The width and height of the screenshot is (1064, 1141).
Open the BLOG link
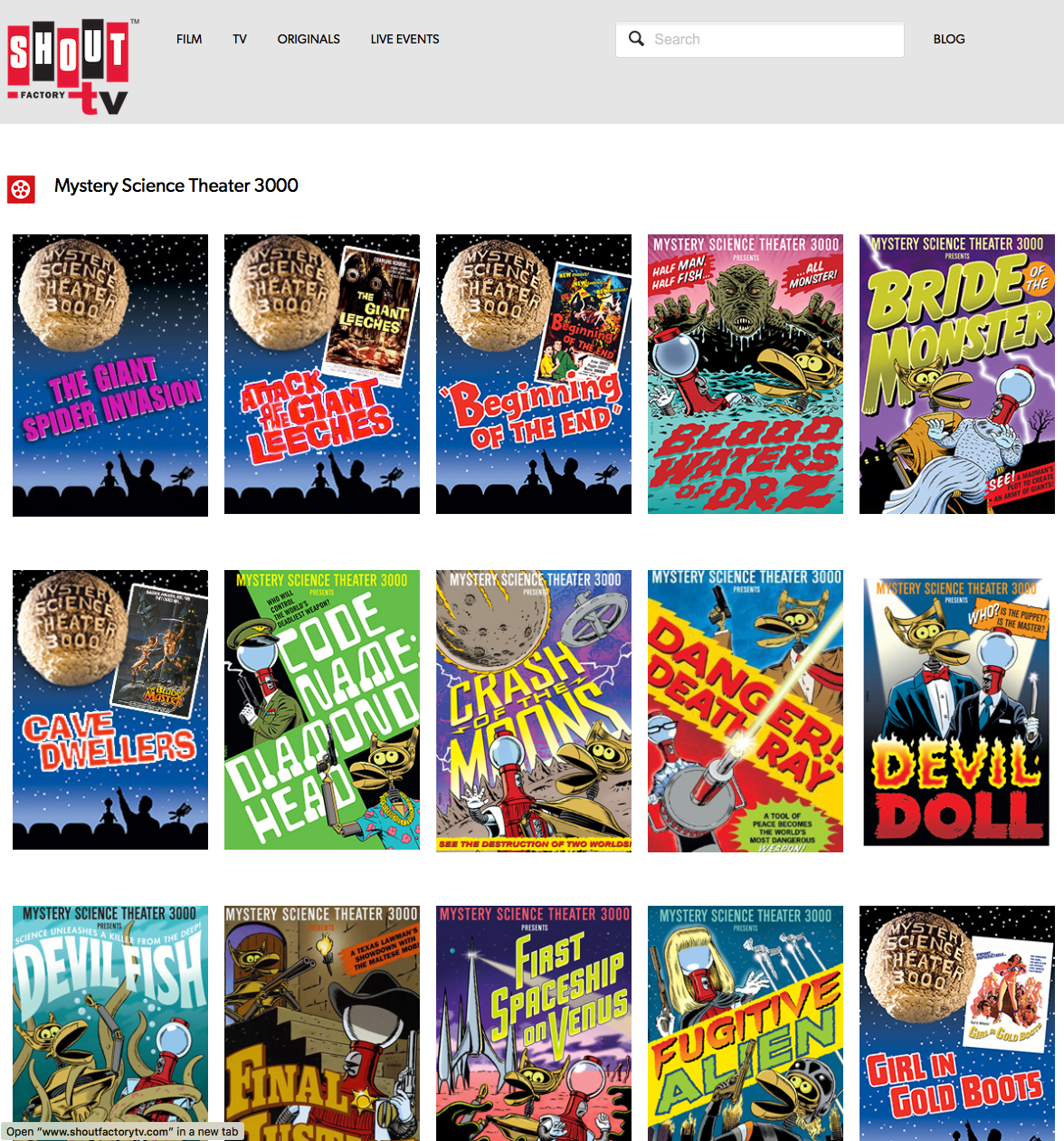click(949, 39)
